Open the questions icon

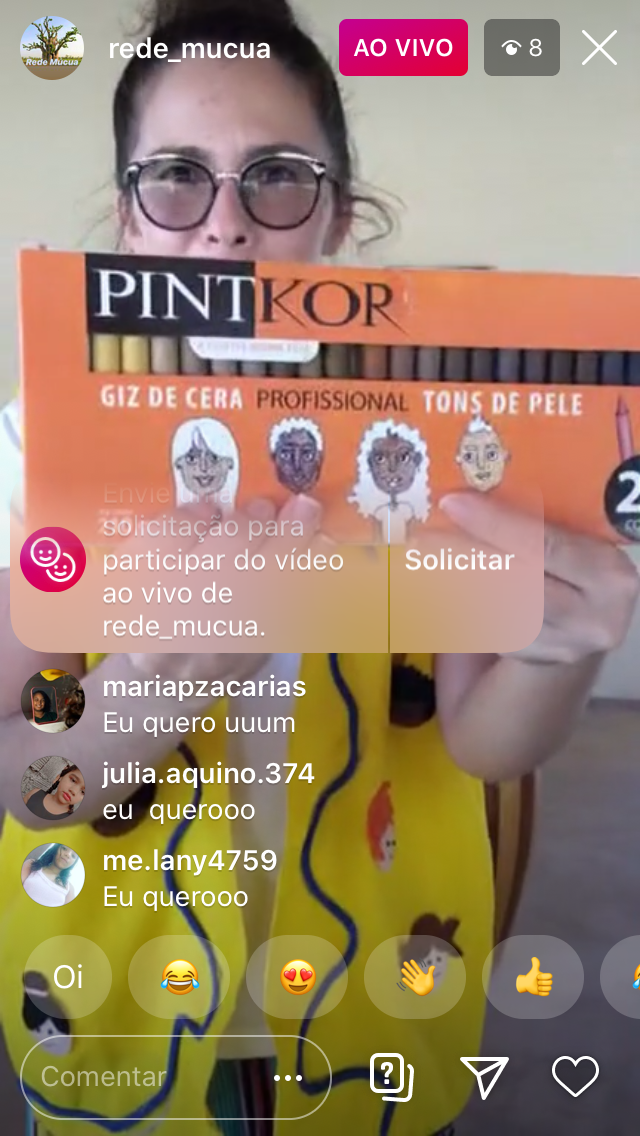[x=392, y=1077]
